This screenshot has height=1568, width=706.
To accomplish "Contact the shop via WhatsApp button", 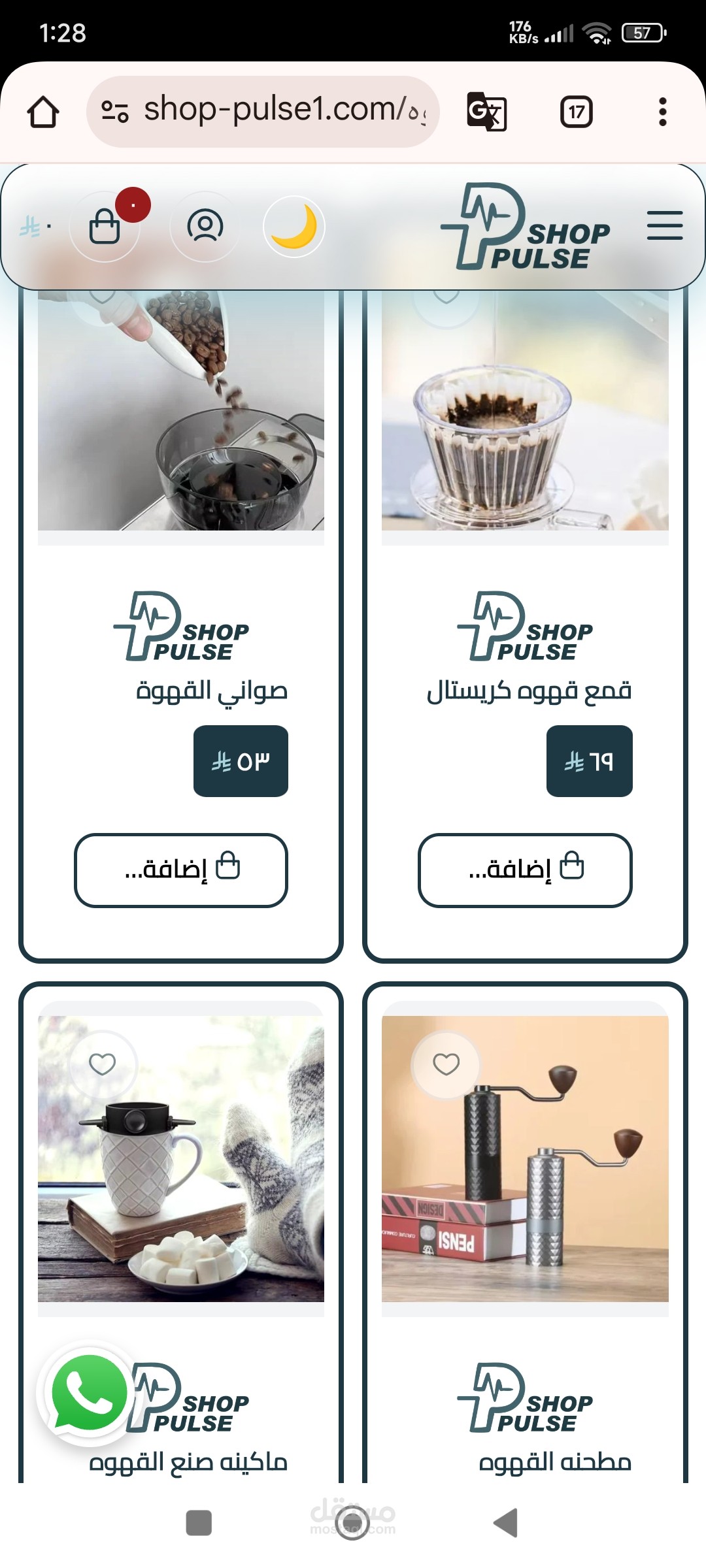I will 88,1393.
